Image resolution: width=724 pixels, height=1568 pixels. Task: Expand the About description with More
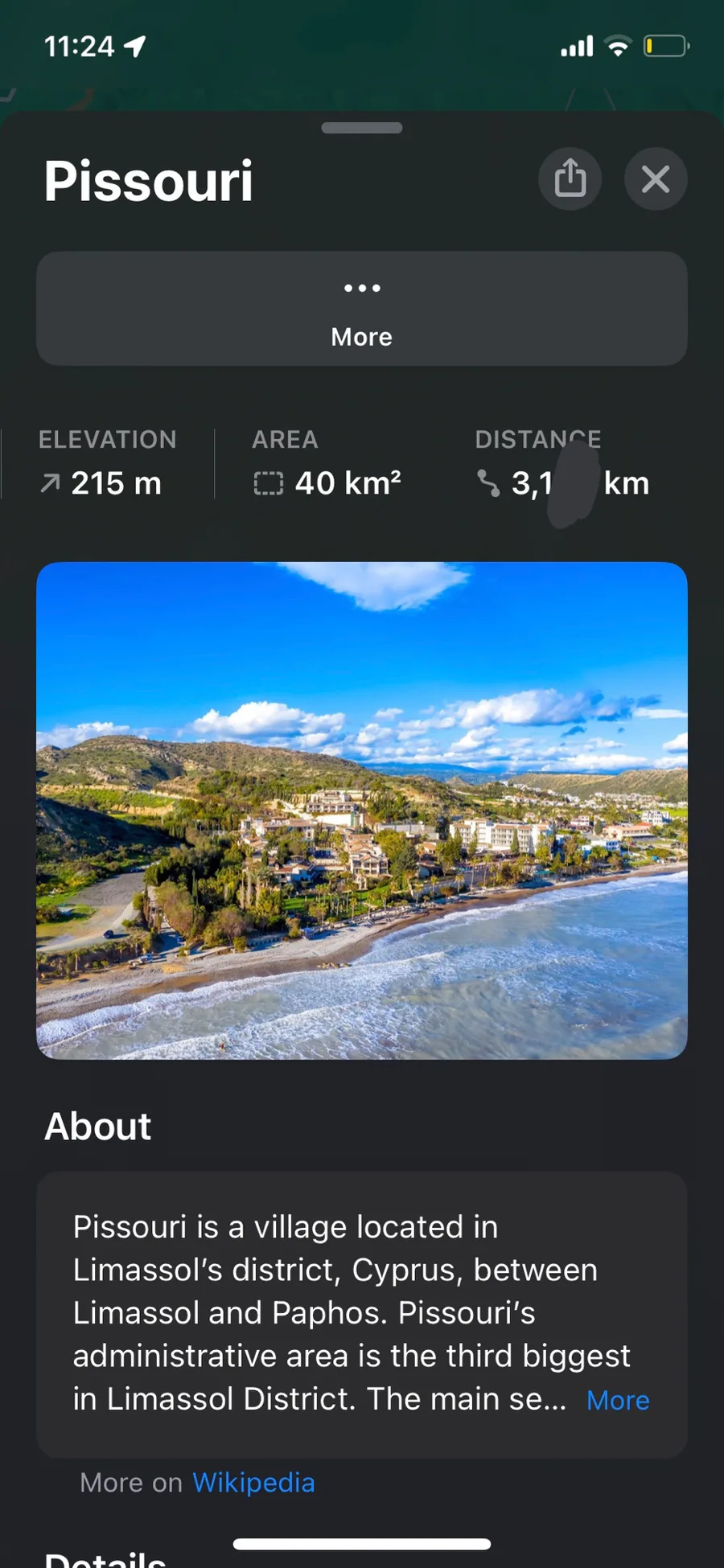[x=618, y=1400]
